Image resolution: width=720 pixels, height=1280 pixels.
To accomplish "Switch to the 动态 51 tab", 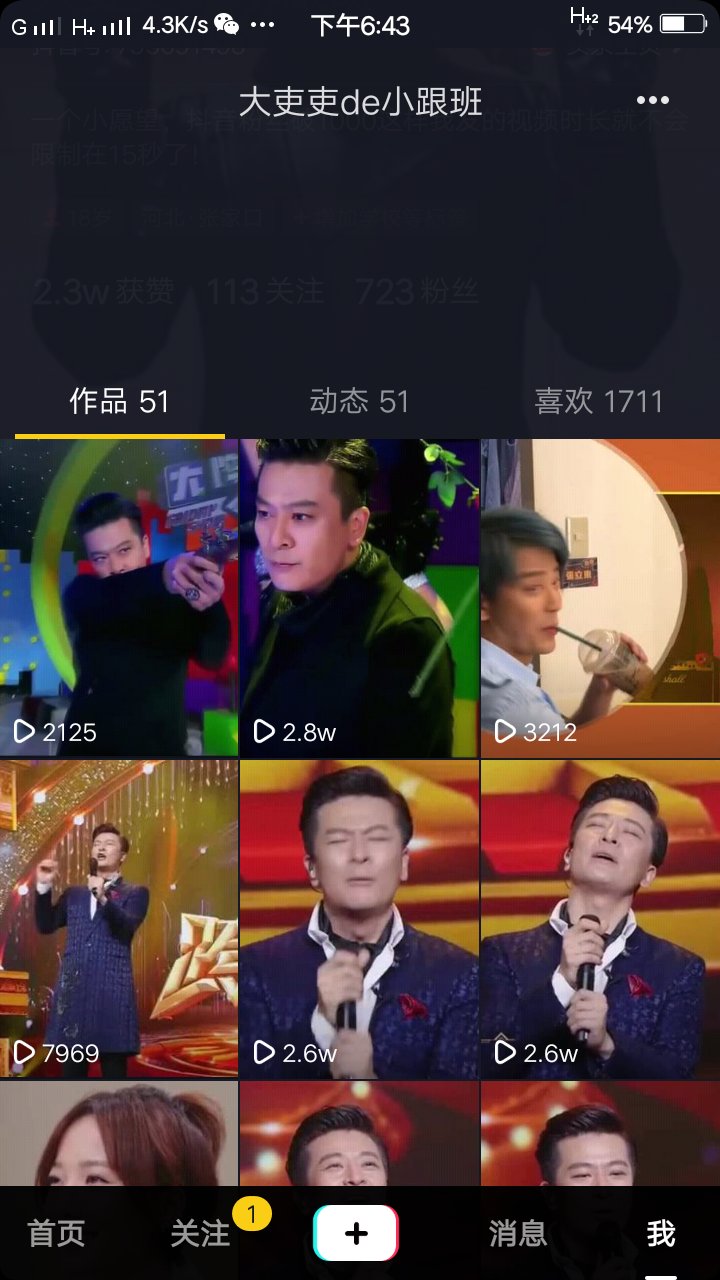I will (359, 402).
